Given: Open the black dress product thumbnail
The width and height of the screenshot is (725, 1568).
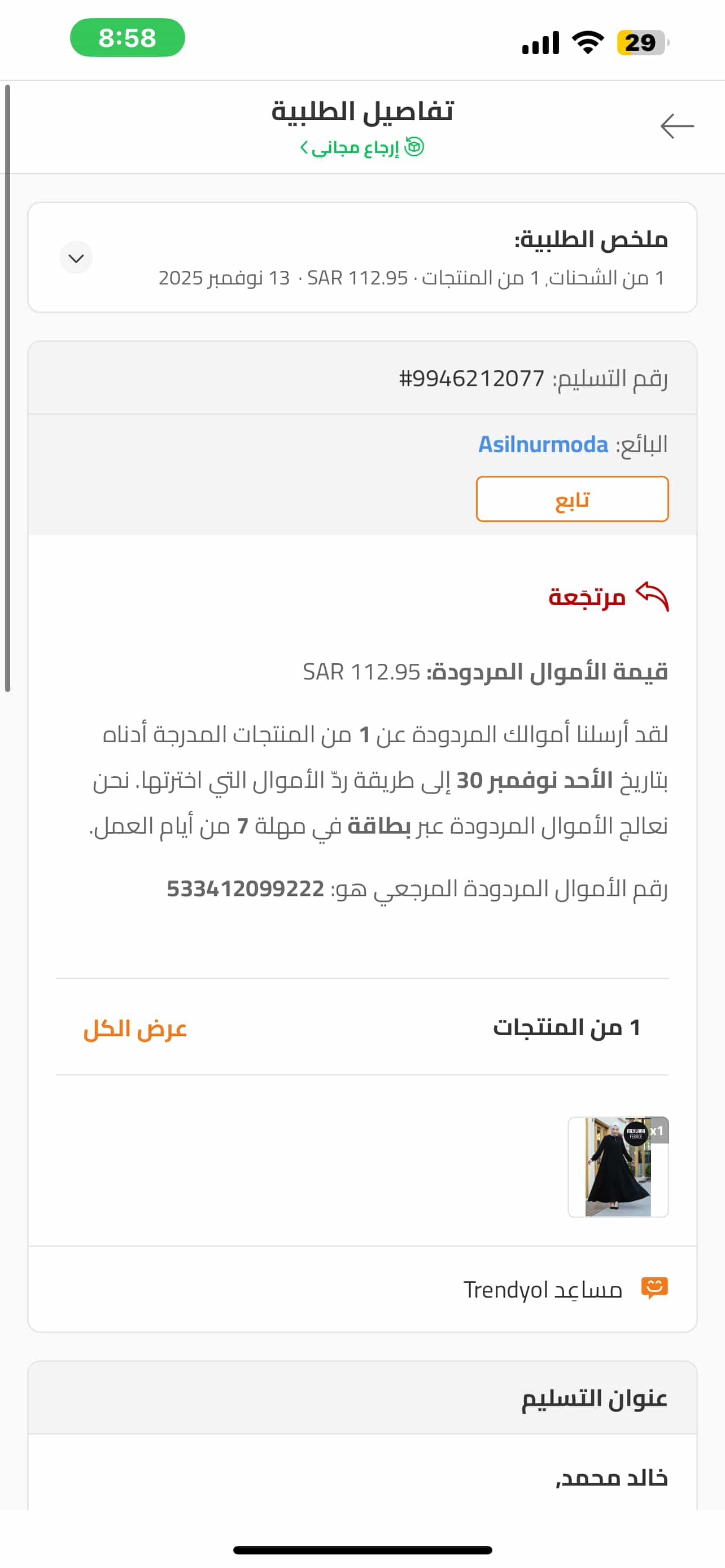Looking at the screenshot, I should pyautogui.click(x=618, y=1166).
